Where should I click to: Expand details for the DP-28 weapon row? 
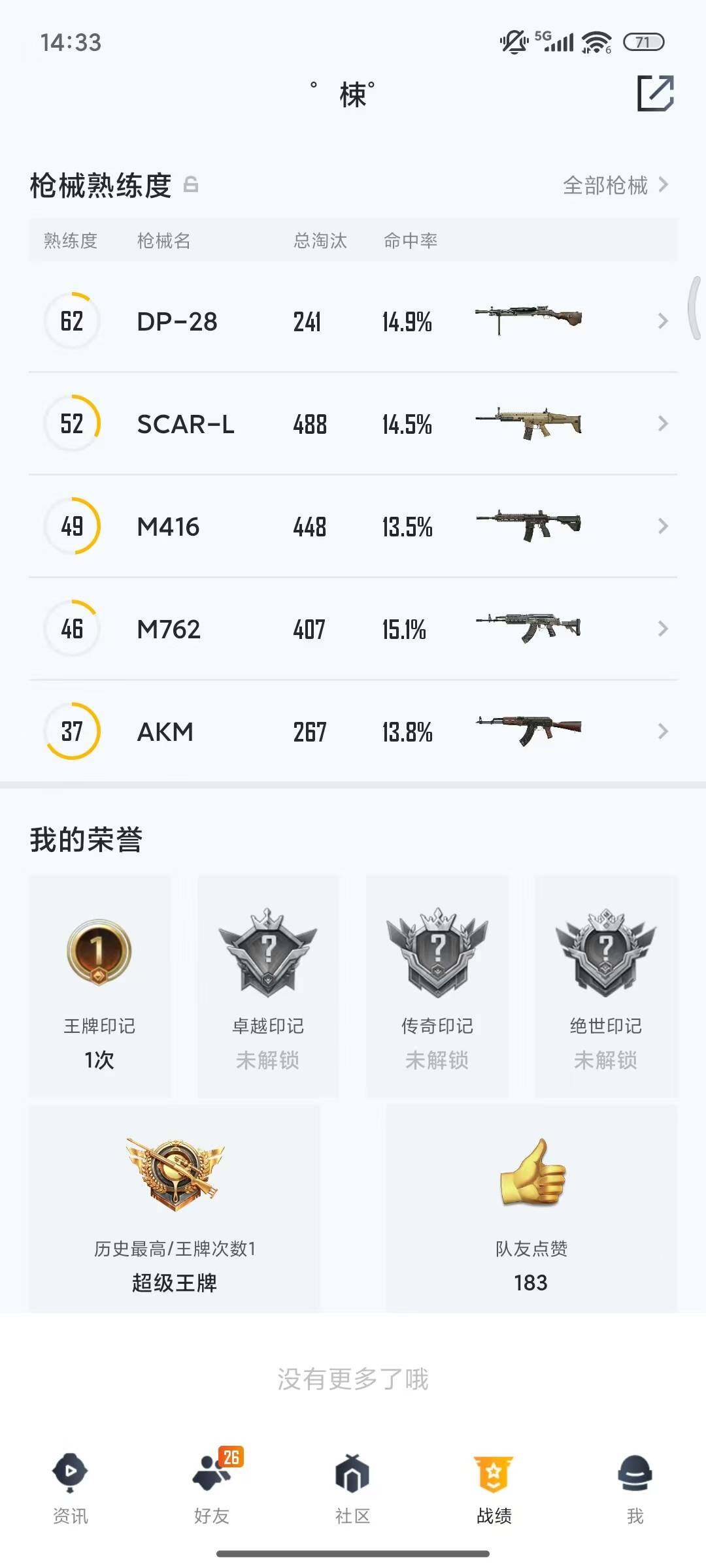(664, 321)
